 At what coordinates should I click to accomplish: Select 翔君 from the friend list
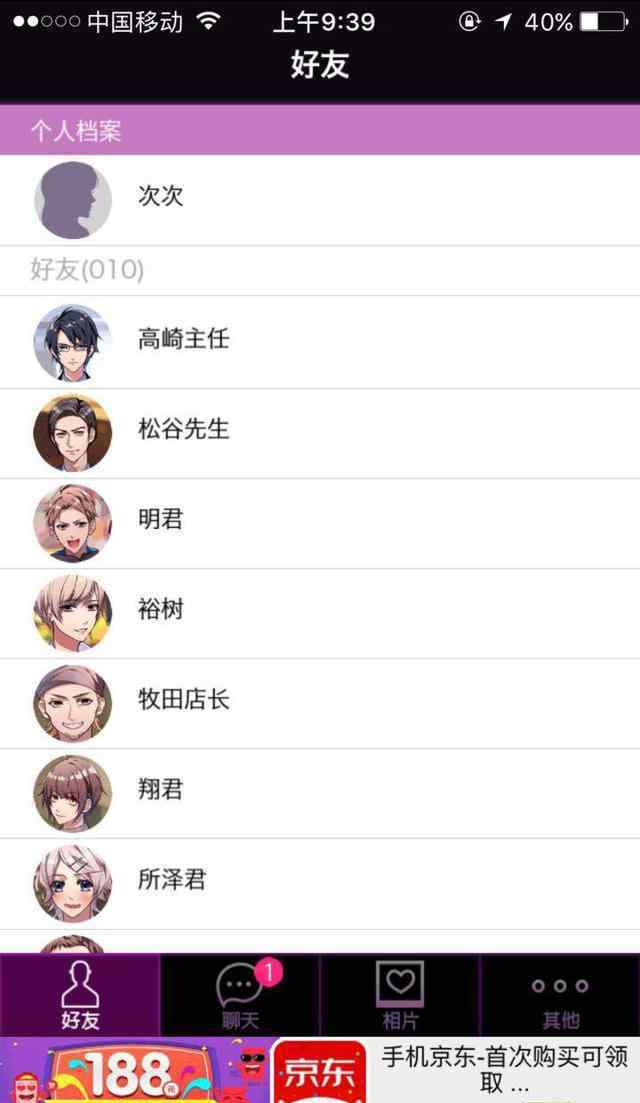click(x=320, y=793)
